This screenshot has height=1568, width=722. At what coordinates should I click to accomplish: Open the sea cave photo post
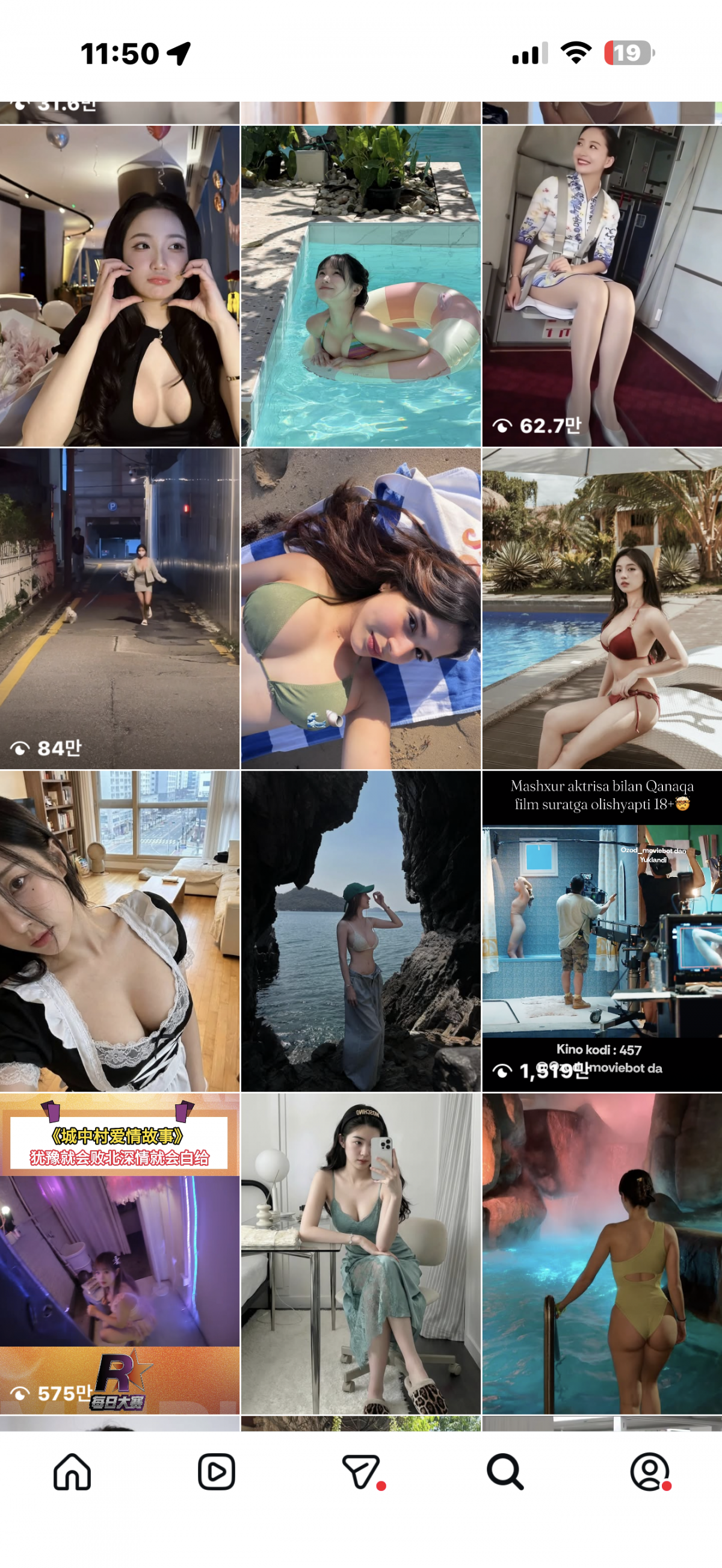tap(360, 931)
